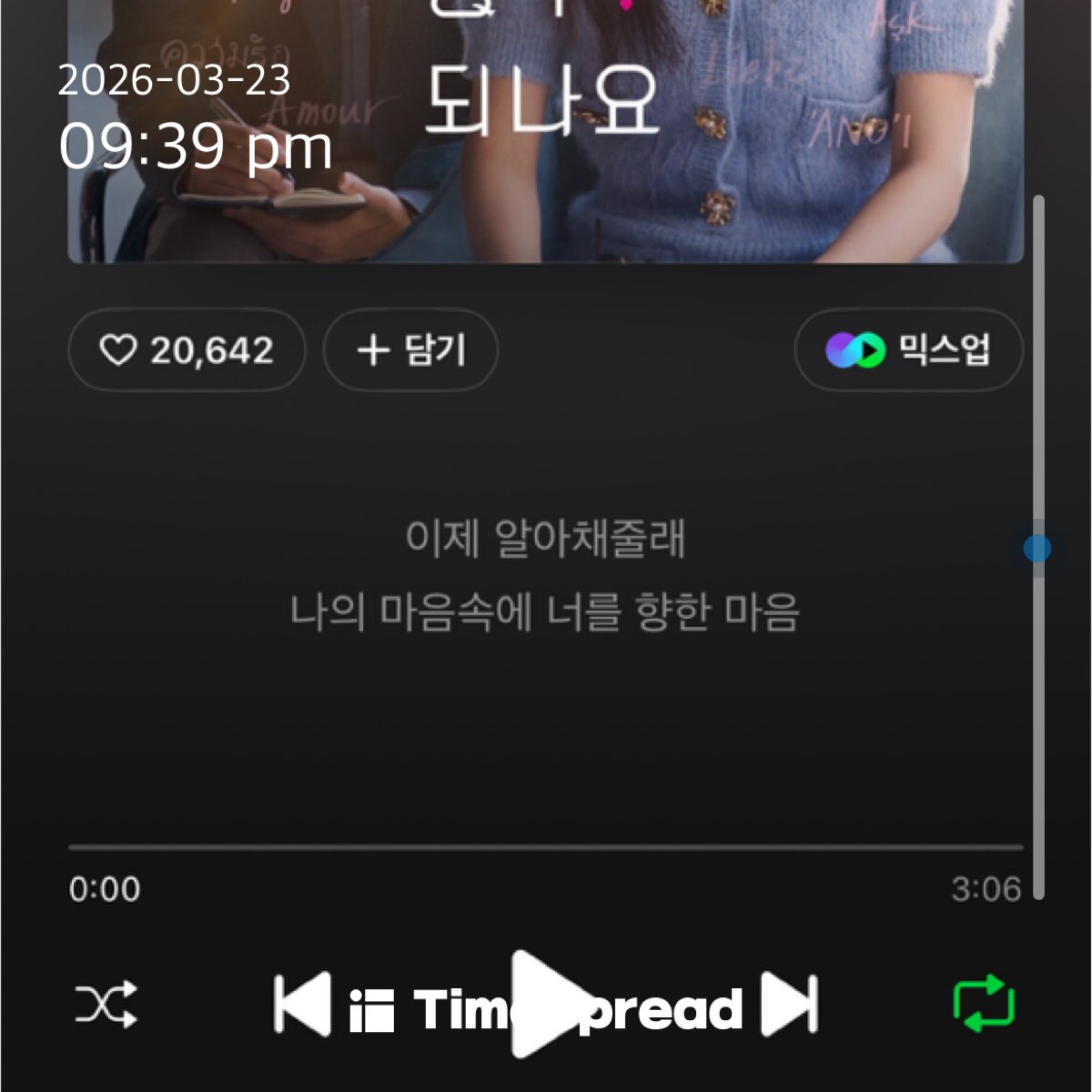The height and width of the screenshot is (1092, 1092).
Task: Add the song using 담기 button
Action: click(x=410, y=350)
